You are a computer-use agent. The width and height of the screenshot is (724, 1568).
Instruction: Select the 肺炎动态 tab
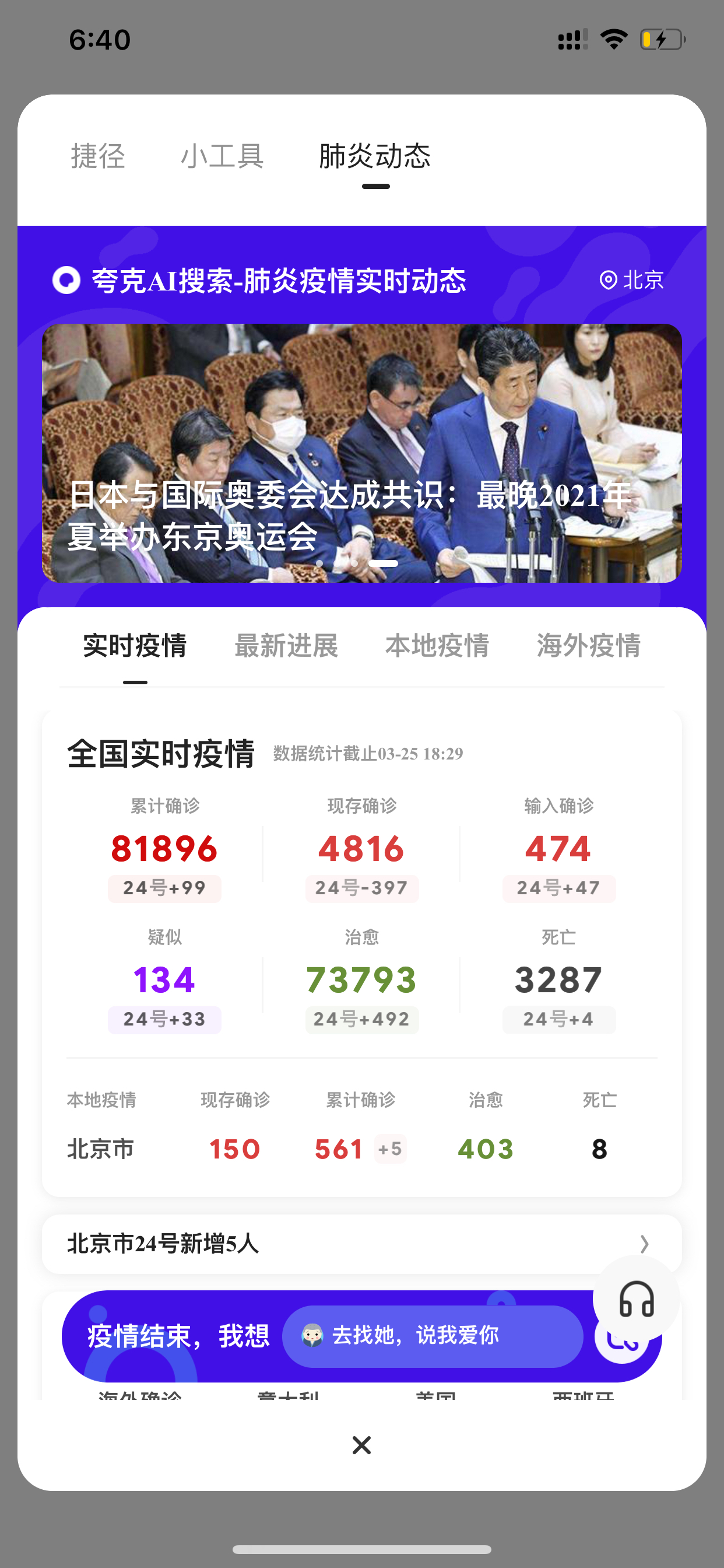pyautogui.click(x=375, y=156)
